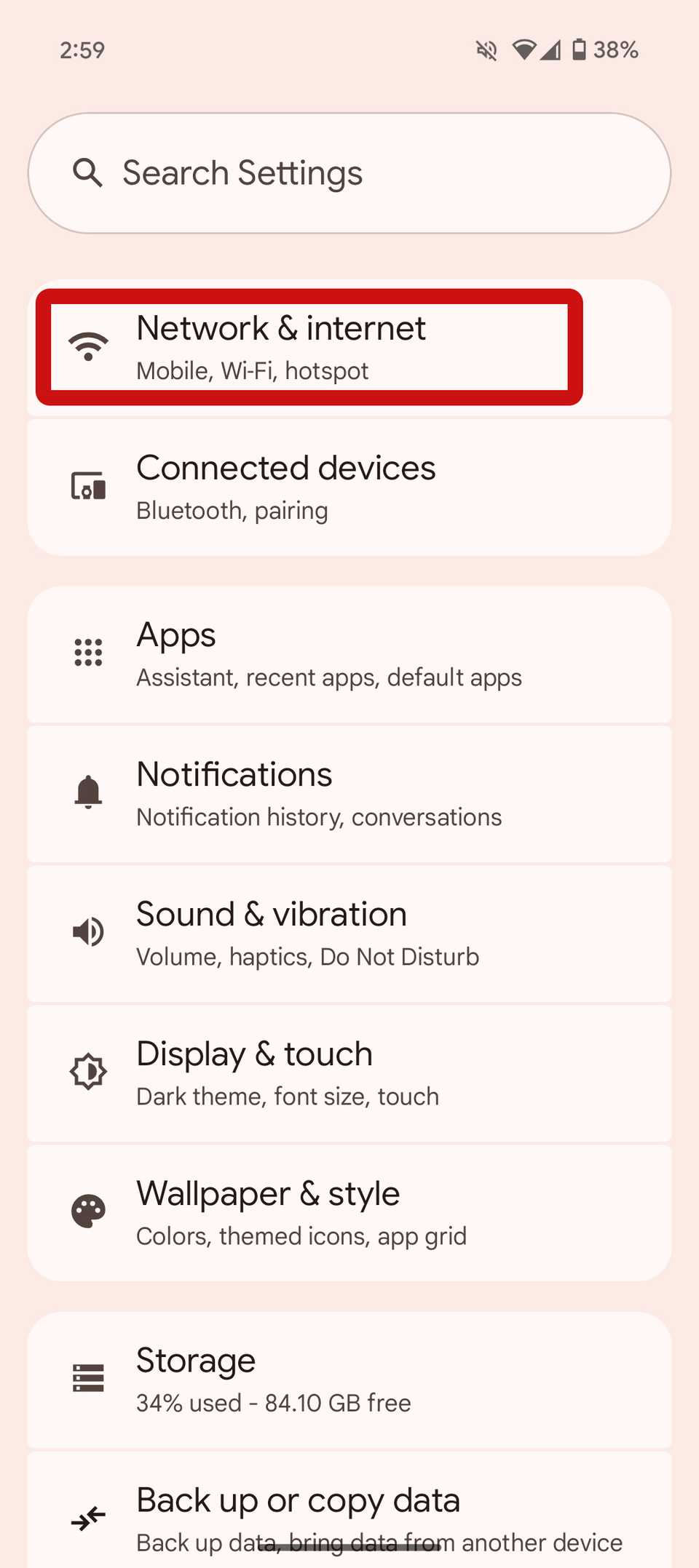Tap the clock in the status bar

(x=82, y=49)
